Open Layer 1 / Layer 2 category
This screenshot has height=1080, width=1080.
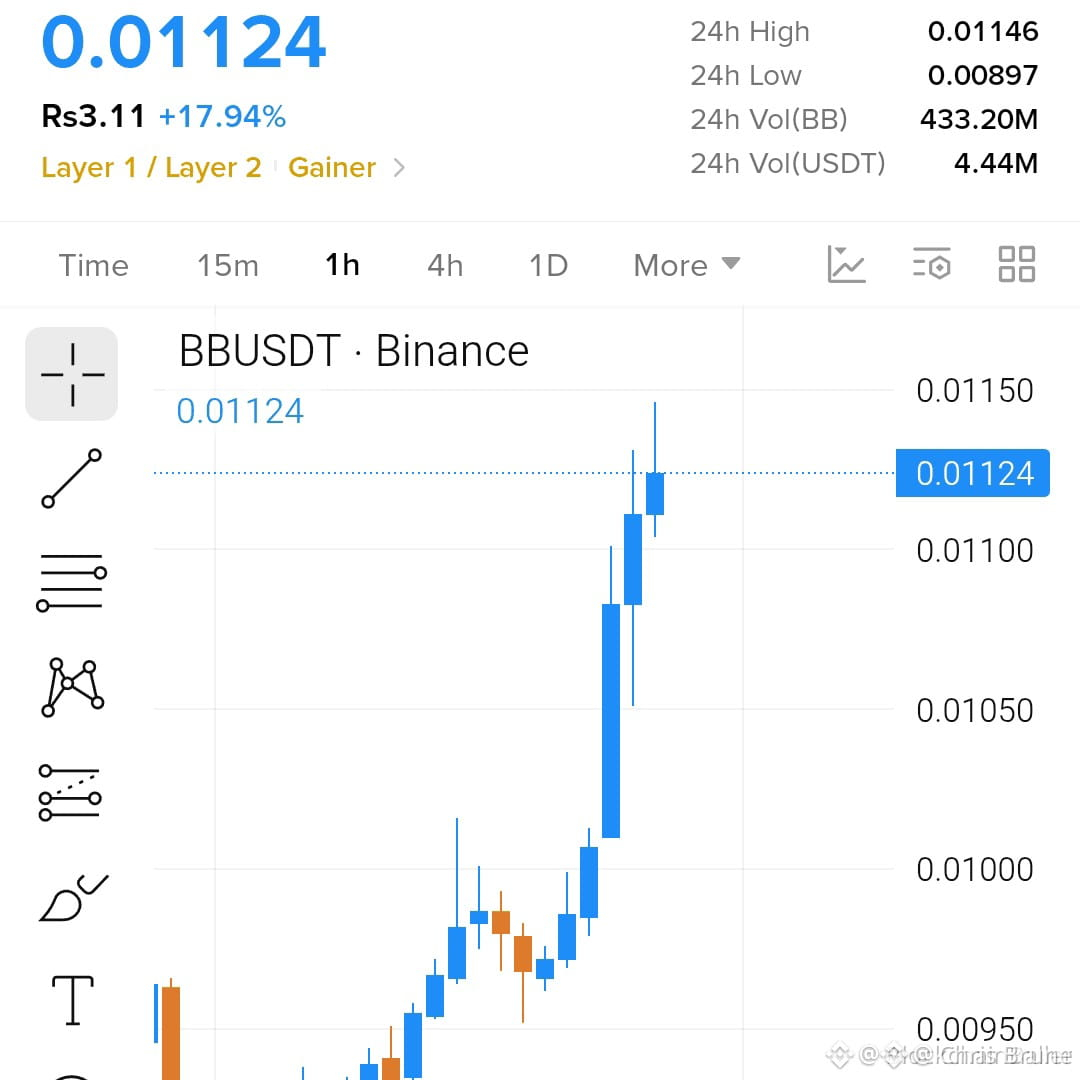pyautogui.click(x=151, y=167)
